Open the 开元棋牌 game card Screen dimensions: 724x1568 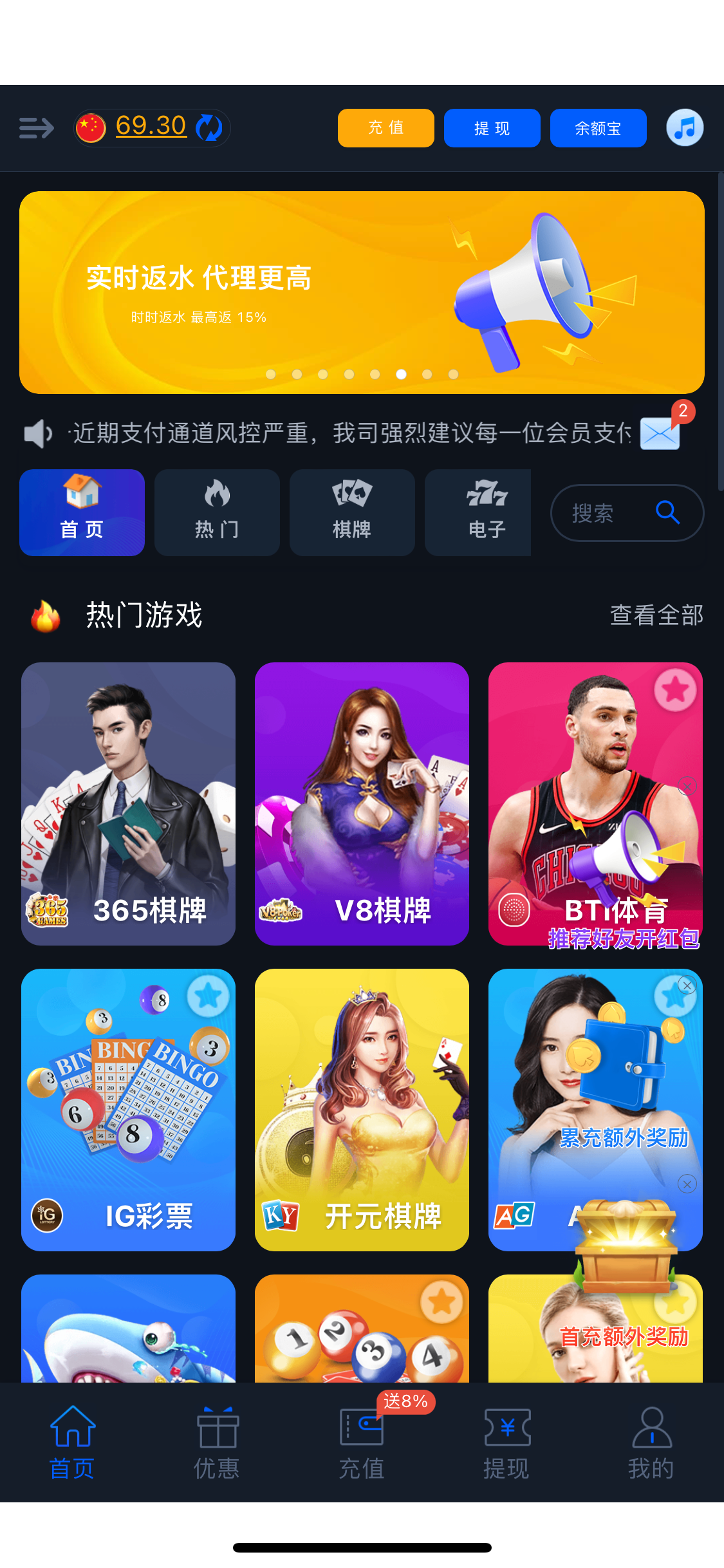click(x=362, y=1110)
